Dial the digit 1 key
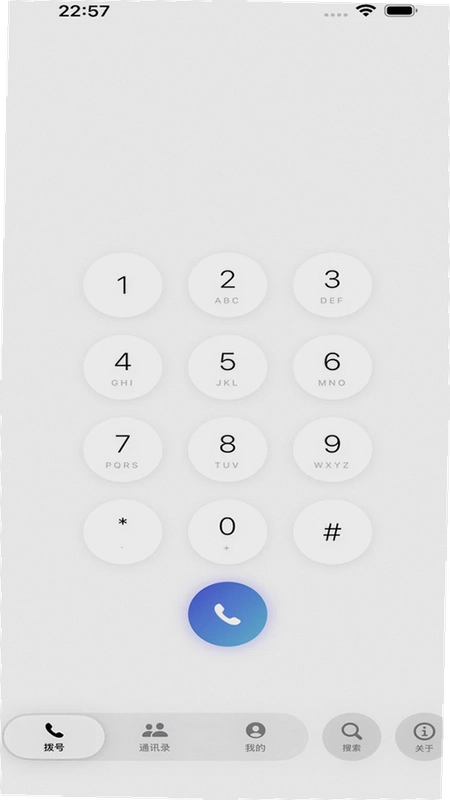Image resolution: width=450 pixels, height=800 pixels. (x=122, y=285)
